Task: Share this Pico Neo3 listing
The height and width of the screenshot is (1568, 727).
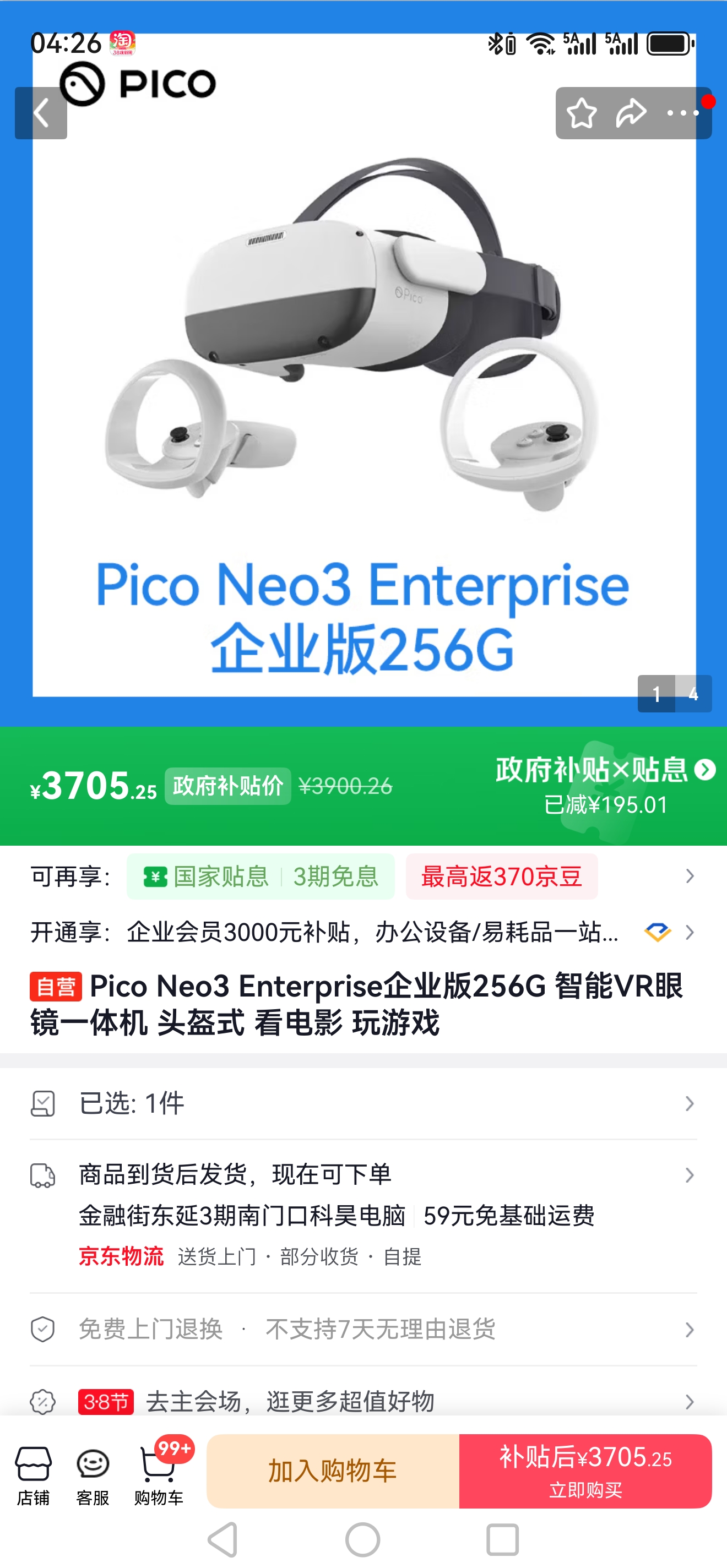Action: tap(631, 113)
